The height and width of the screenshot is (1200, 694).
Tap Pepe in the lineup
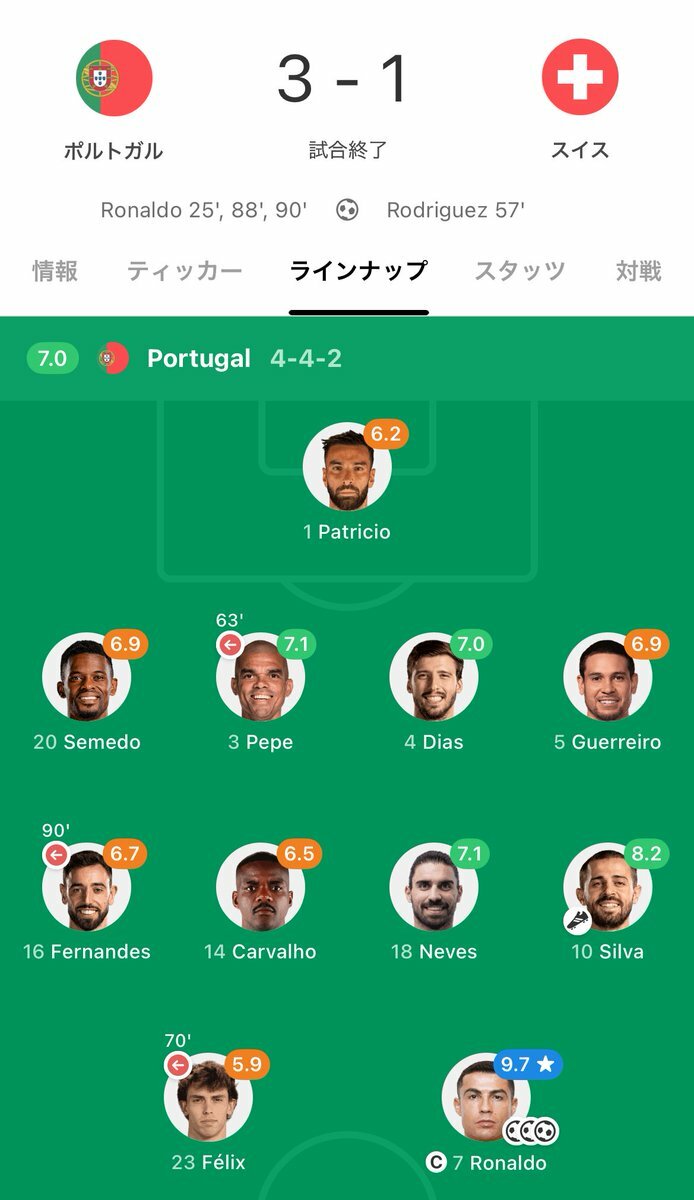point(260,677)
